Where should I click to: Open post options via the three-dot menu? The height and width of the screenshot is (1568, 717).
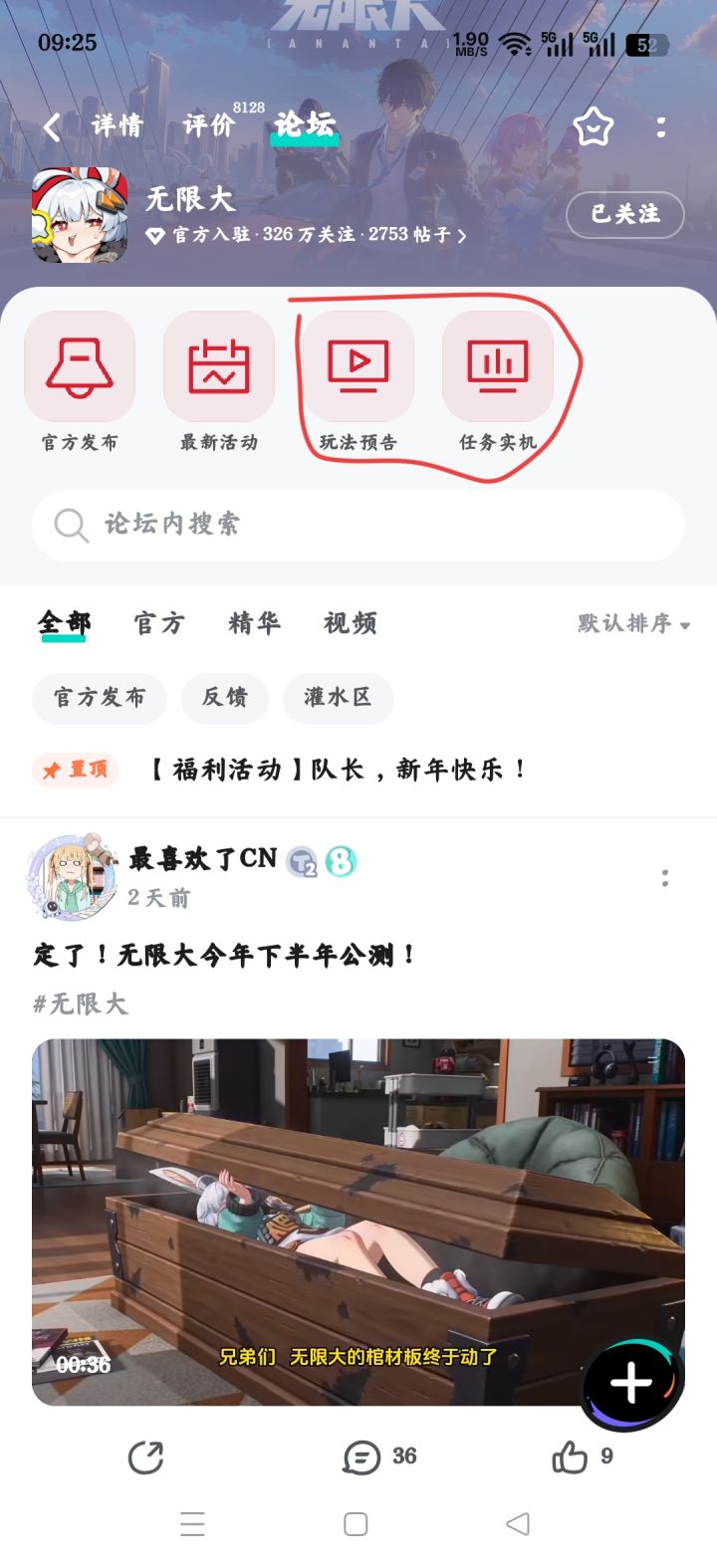[x=666, y=878]
